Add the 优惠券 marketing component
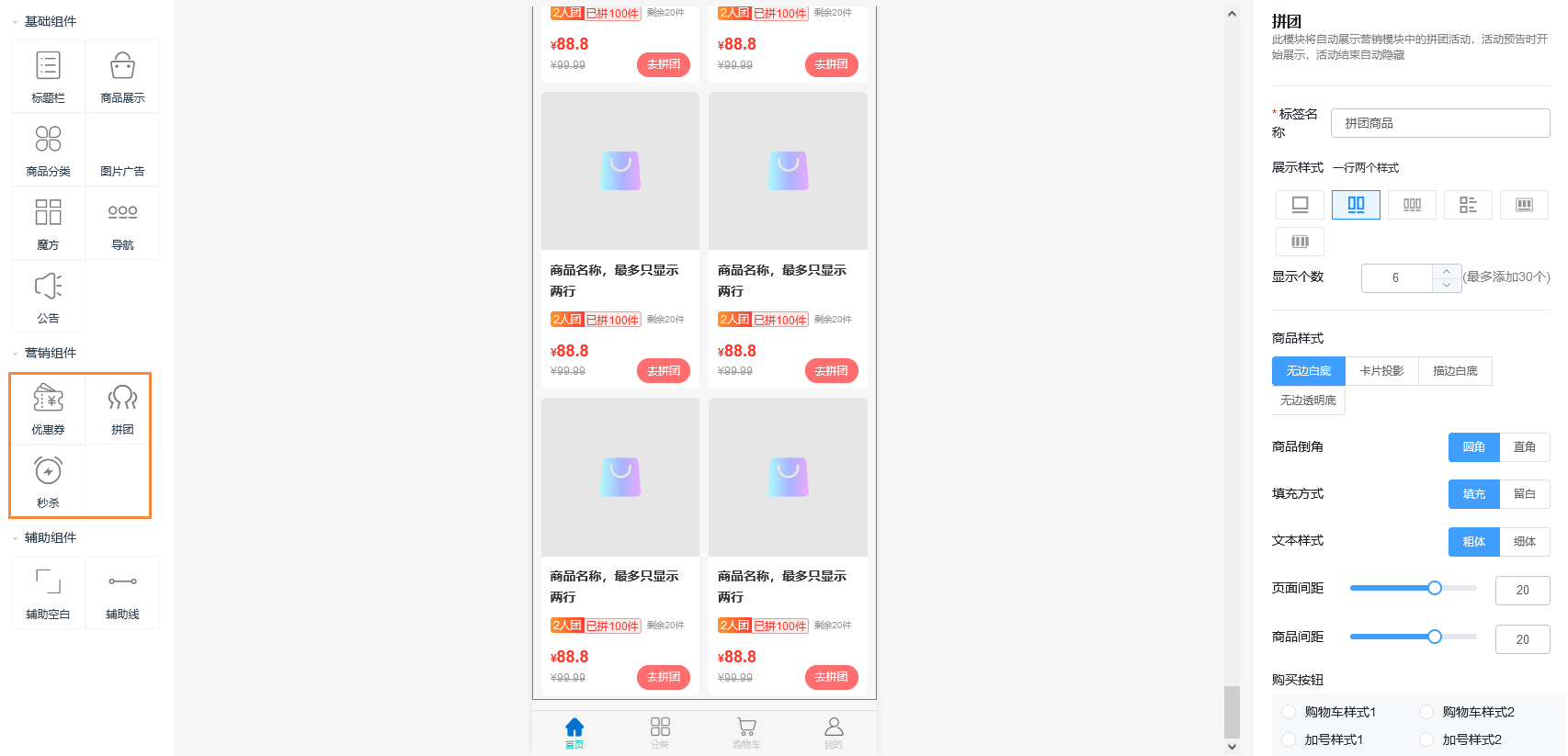This screenshot has height=756, width=1568. click(x=48, y=409)
